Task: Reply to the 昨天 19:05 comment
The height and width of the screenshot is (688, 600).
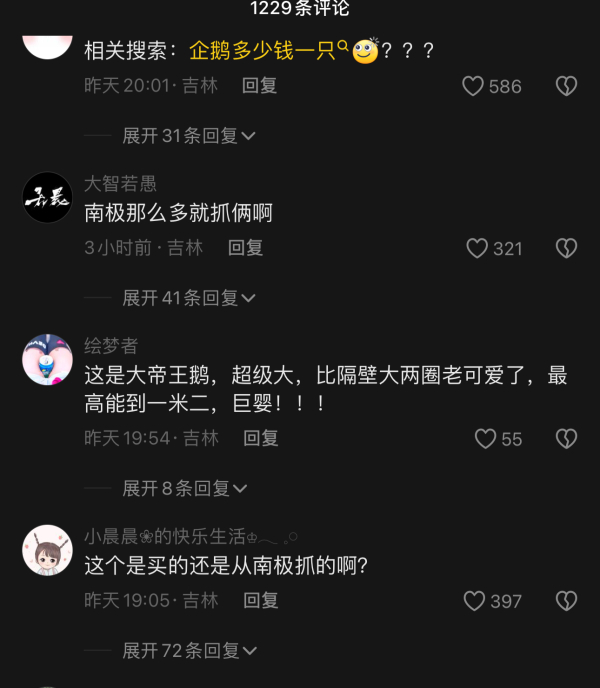Action: pos(261,600)
